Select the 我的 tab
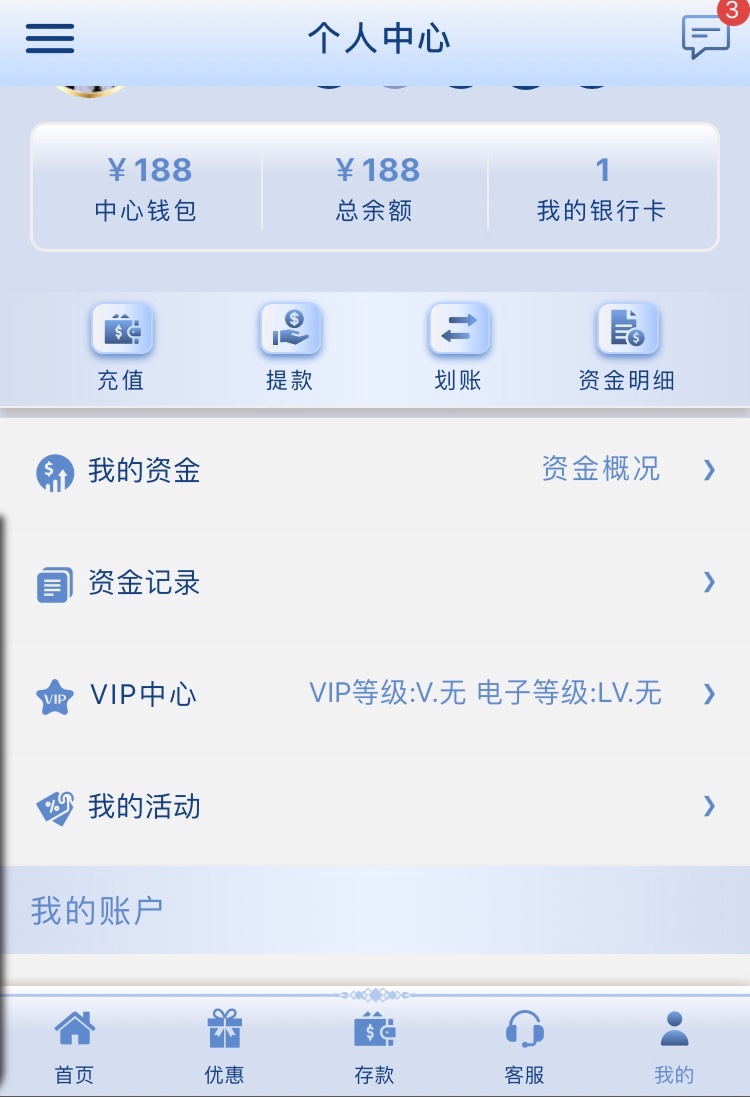 click(674, 1046)
